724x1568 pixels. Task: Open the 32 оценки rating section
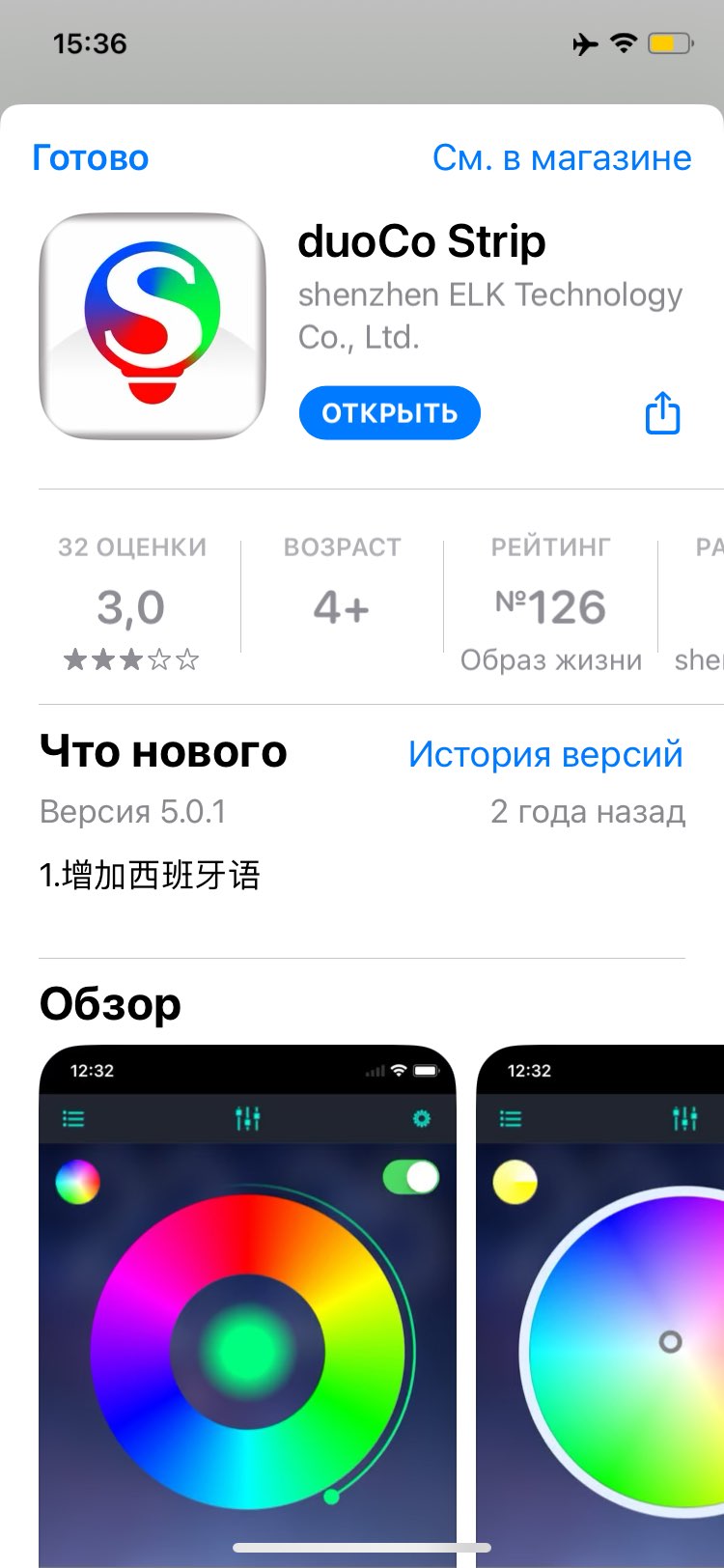pyautogui.click(x=132, y=603)
